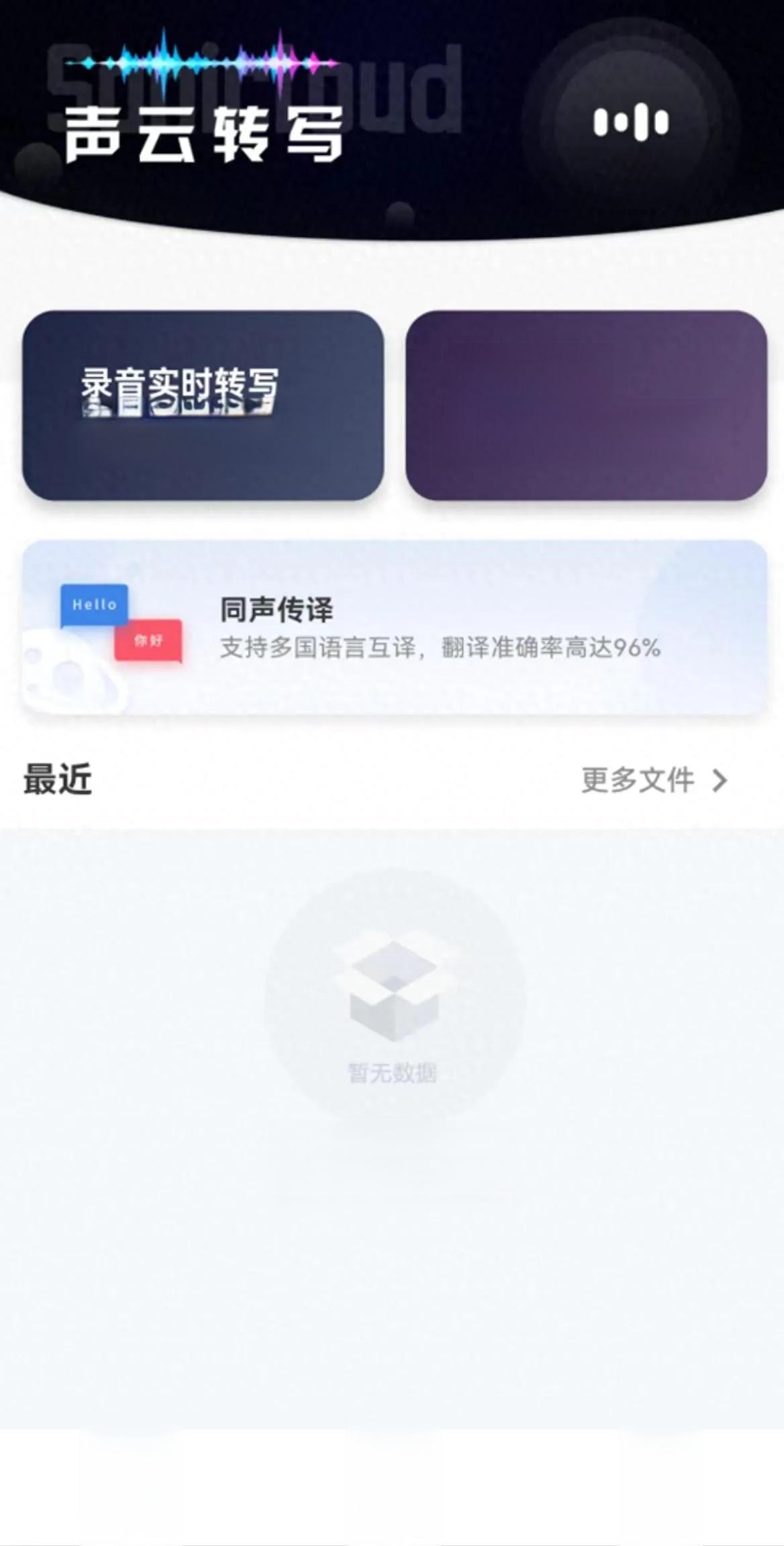The image size is (784, 1546).
Task: Open the purple feature card
Action: pyautogui.click(x=586, y=405)
